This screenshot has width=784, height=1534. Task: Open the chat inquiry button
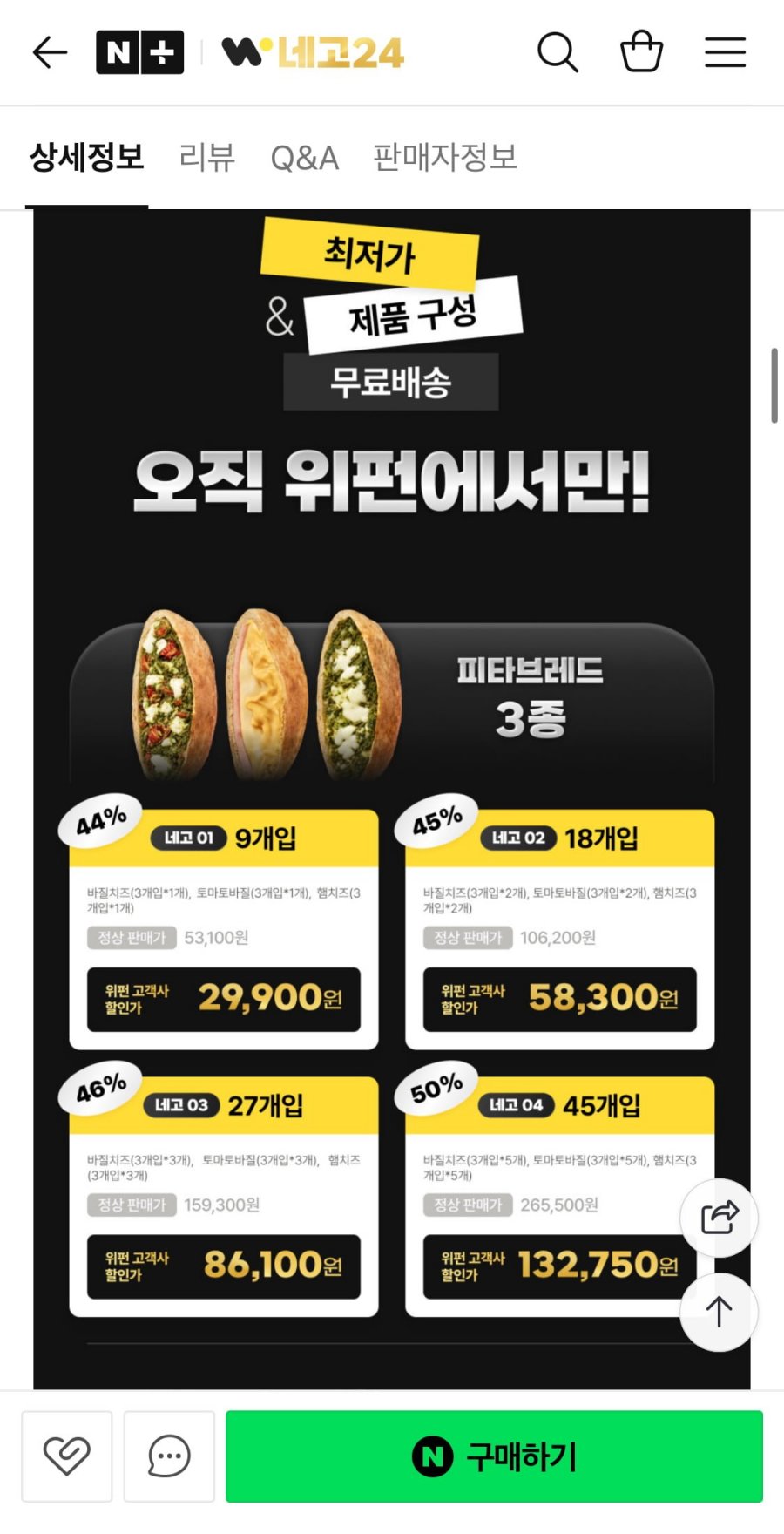[x=169, y=1456]
